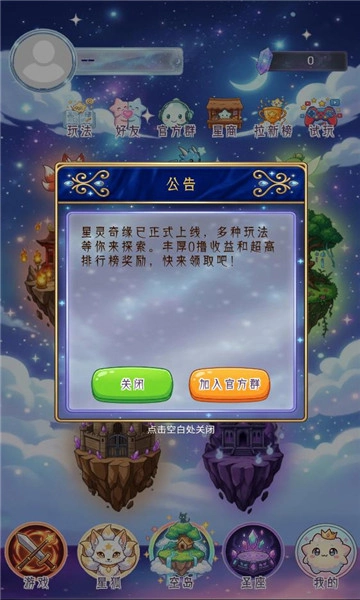View the 拉新榜 trophy ranking
Screen dimensions: 360x600
click(273, 119)
